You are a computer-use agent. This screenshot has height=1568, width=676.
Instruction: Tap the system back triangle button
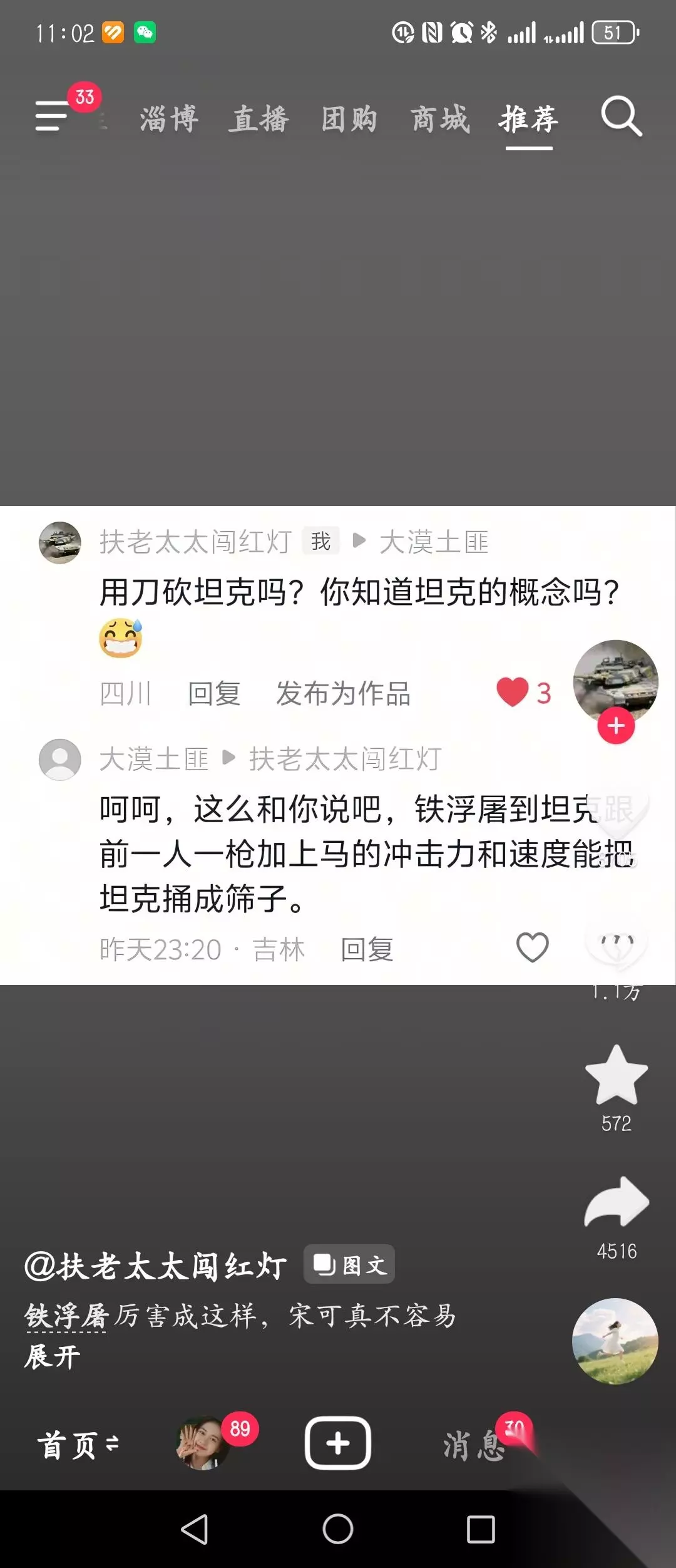click(195, 1530)
